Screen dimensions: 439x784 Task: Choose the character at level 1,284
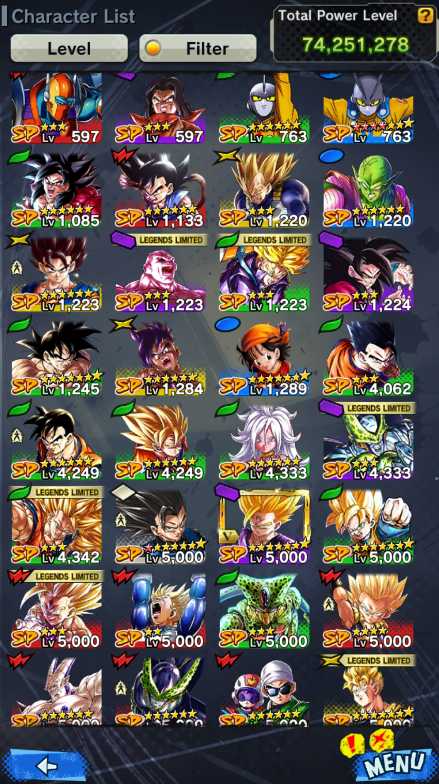[160, 358]
